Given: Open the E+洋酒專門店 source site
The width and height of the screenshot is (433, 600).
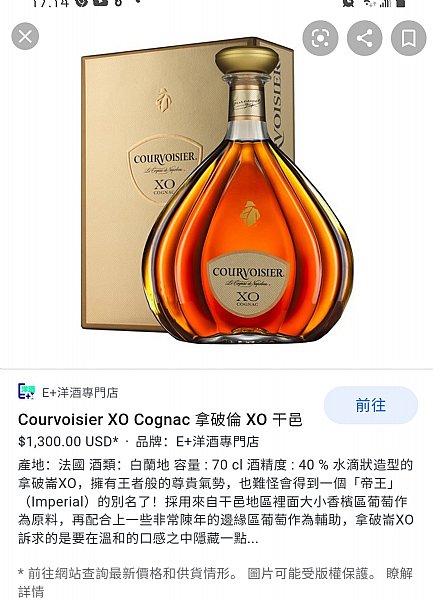Looking at the screenshot, I should coord(68,392).
